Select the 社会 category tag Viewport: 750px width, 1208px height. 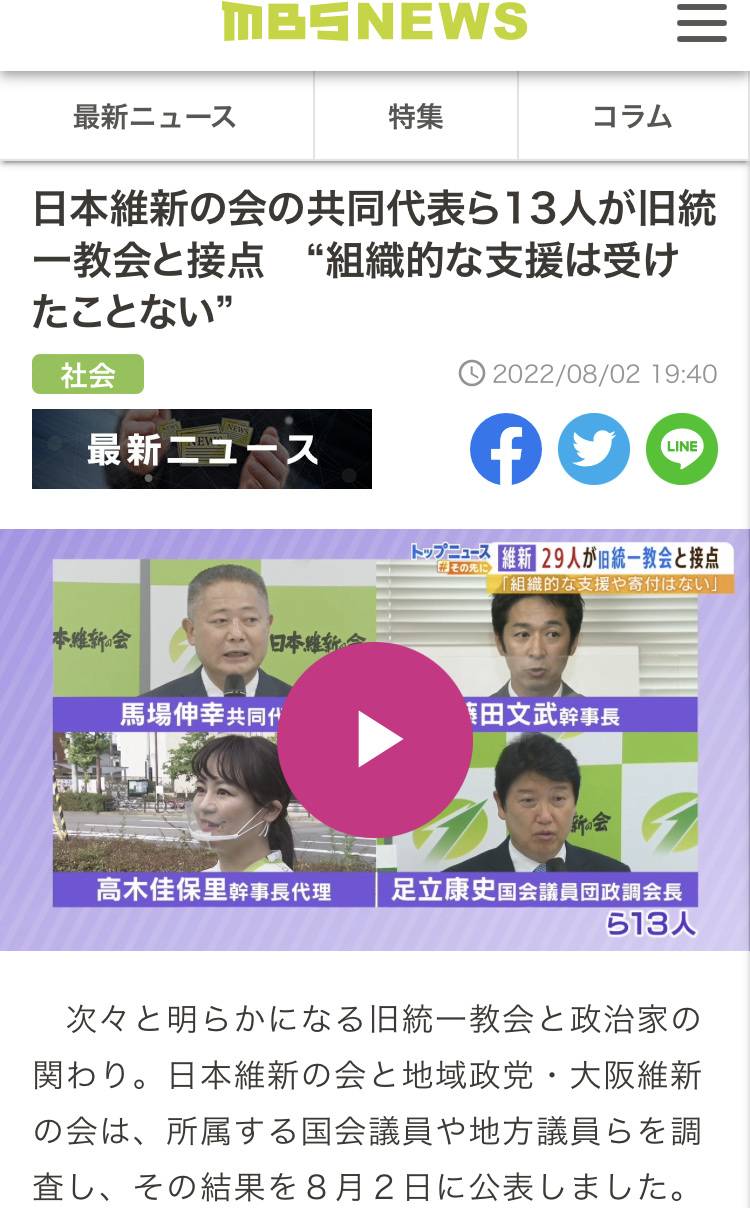point(88,375)
